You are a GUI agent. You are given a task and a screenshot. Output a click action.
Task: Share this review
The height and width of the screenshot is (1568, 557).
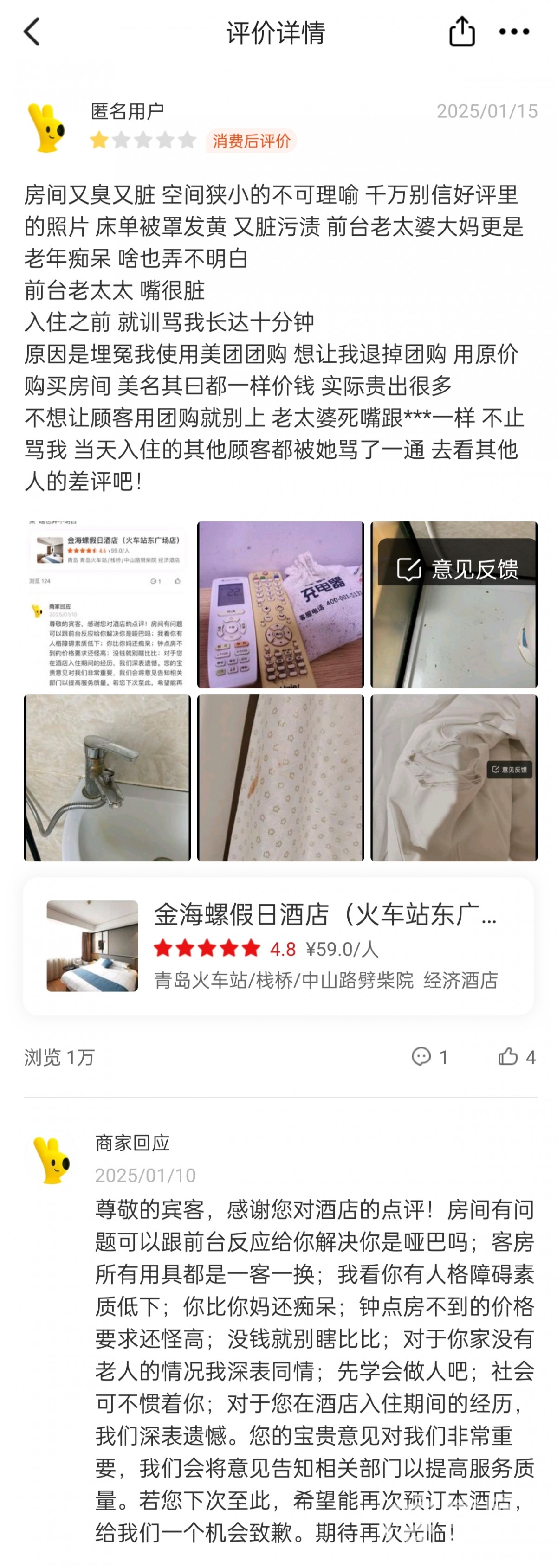pos(461,32)
